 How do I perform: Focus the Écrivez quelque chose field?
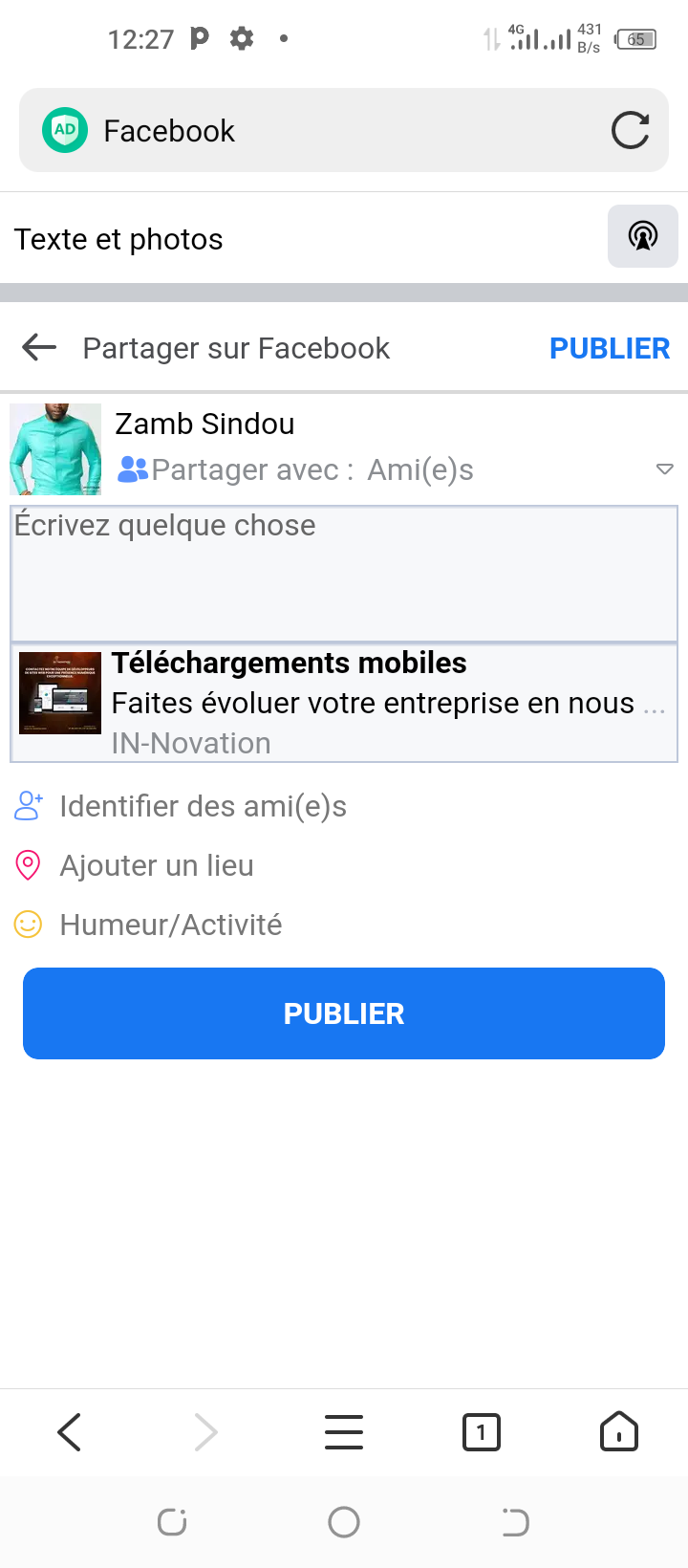344,574
